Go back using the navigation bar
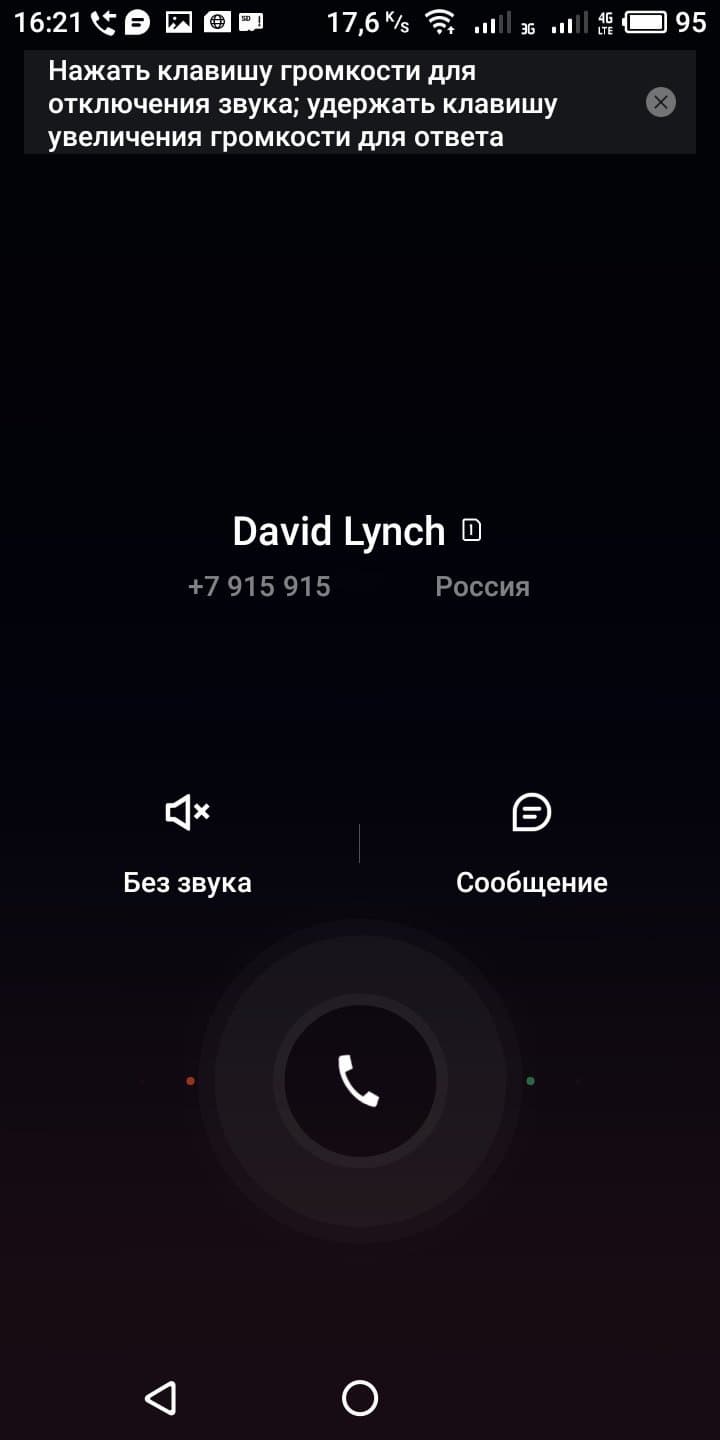 point(161,1397)
